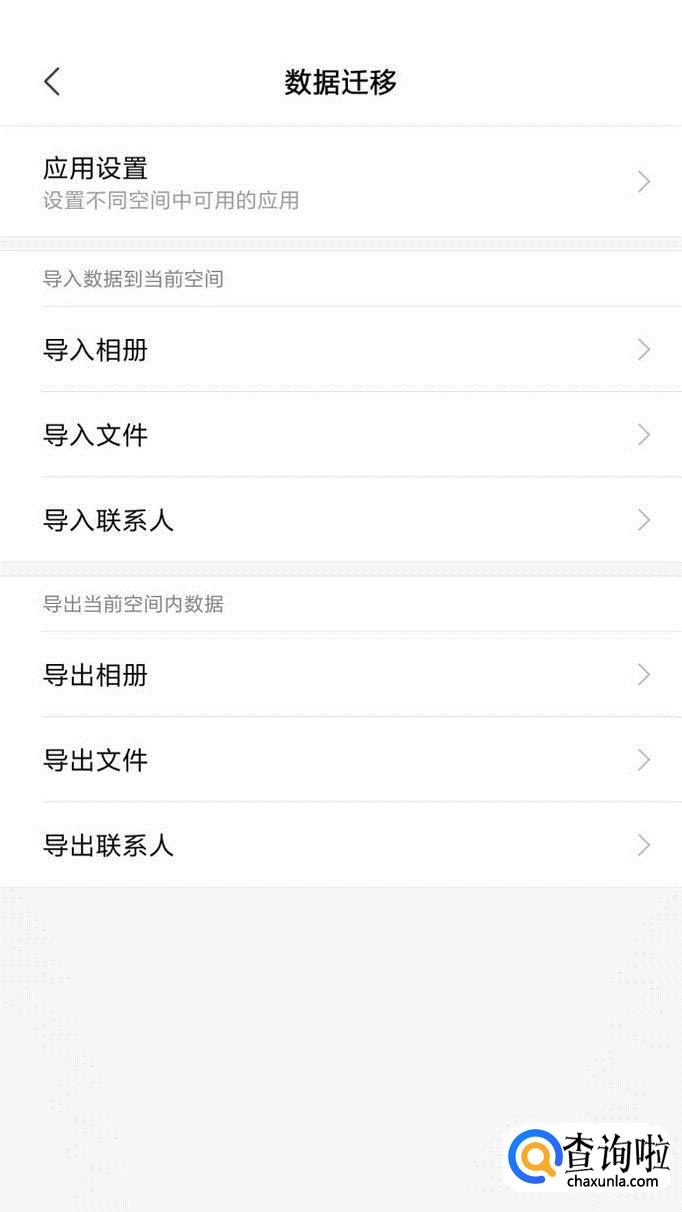Open 导入联系人 option

point(340,520)
